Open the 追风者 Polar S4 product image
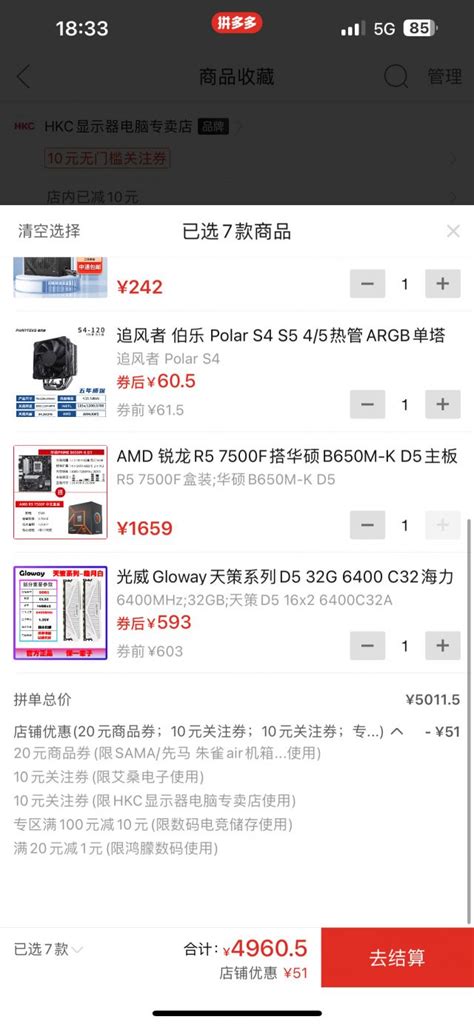Viewport: 474px width, 1025px height. point(60,371)
